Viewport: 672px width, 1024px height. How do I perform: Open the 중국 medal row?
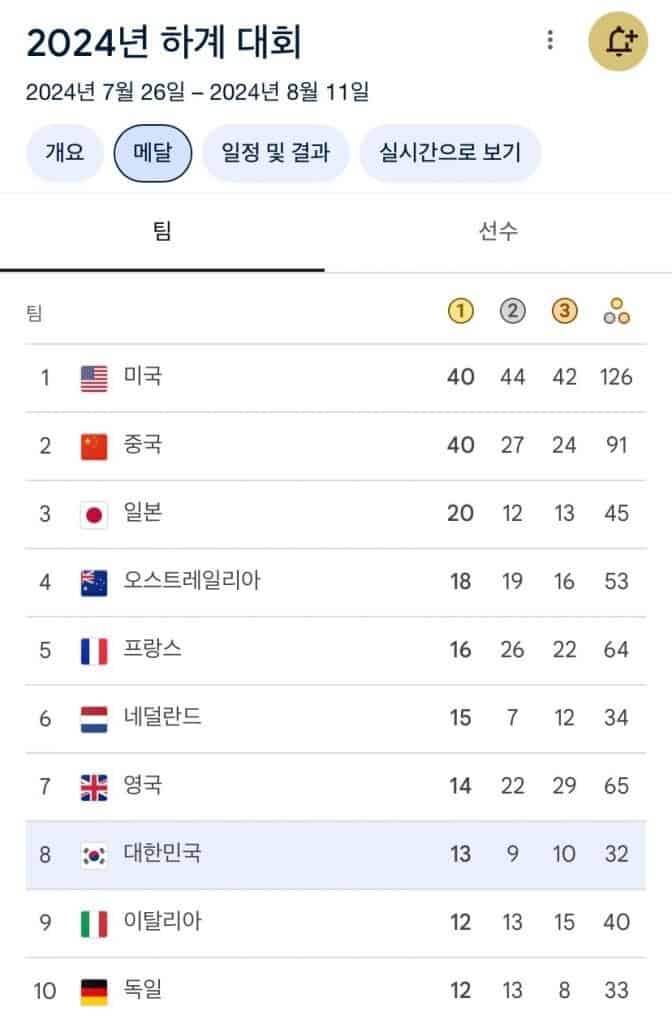335,446
